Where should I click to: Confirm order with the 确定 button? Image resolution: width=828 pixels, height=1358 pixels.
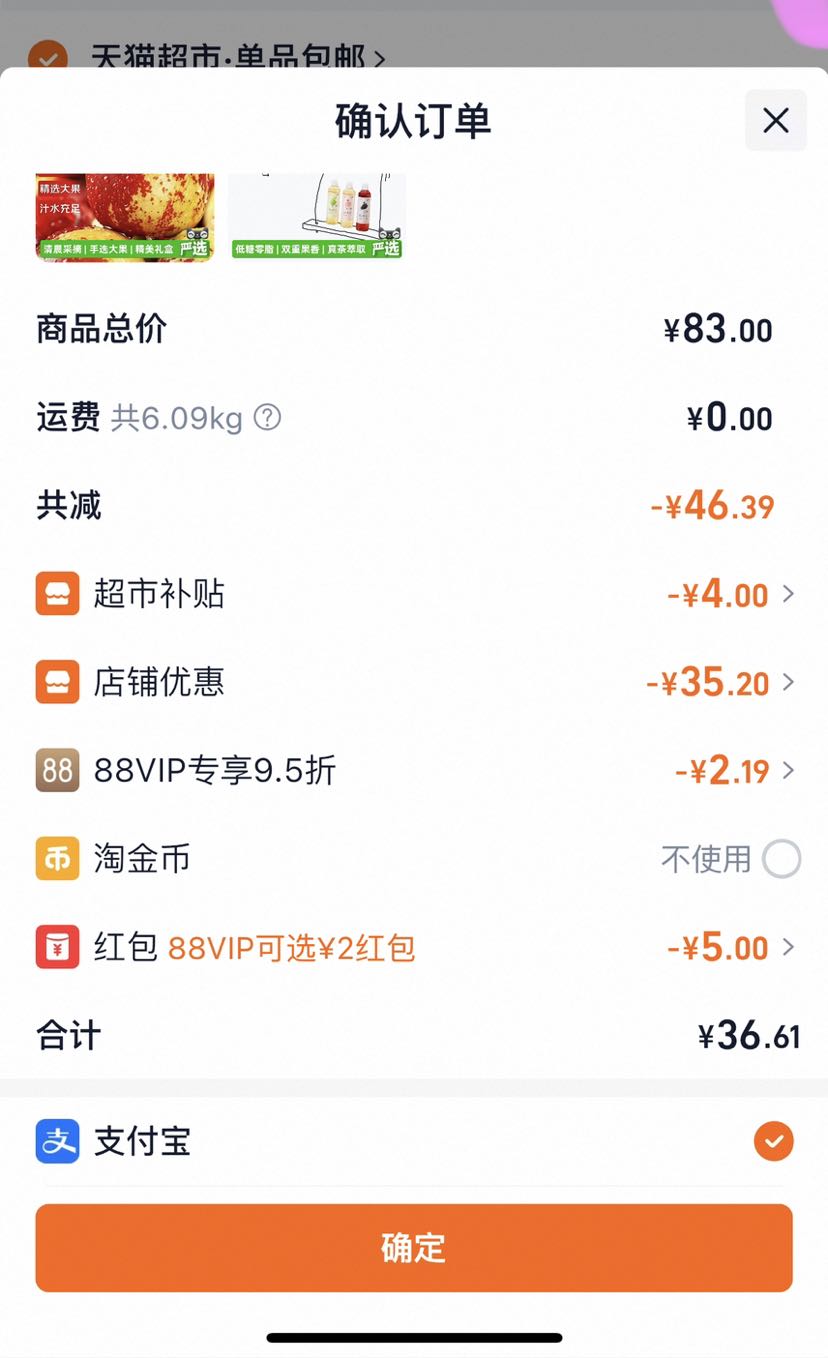(414, 1248)
